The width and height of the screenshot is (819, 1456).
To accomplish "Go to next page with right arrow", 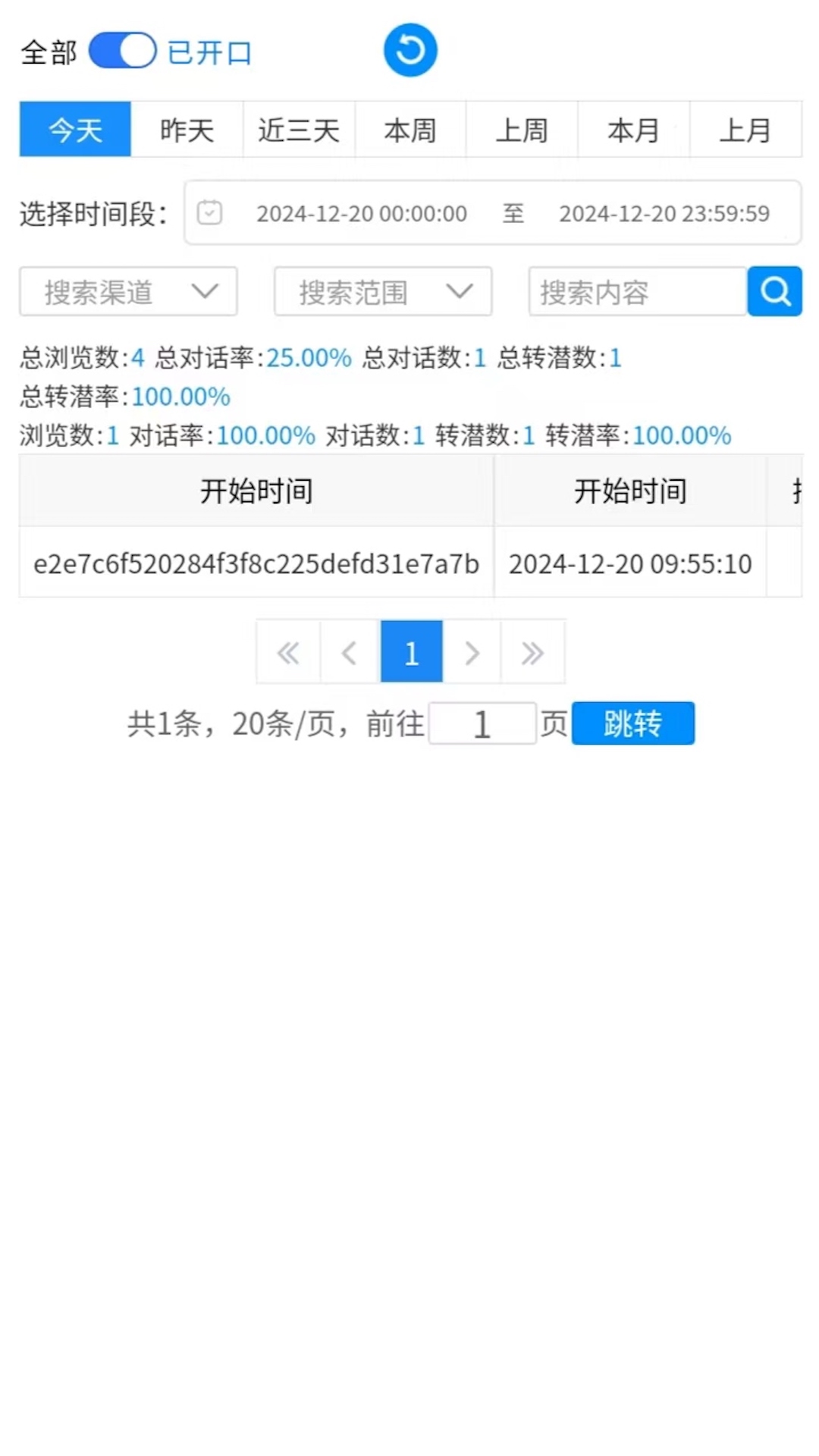I will click(472, 651).
